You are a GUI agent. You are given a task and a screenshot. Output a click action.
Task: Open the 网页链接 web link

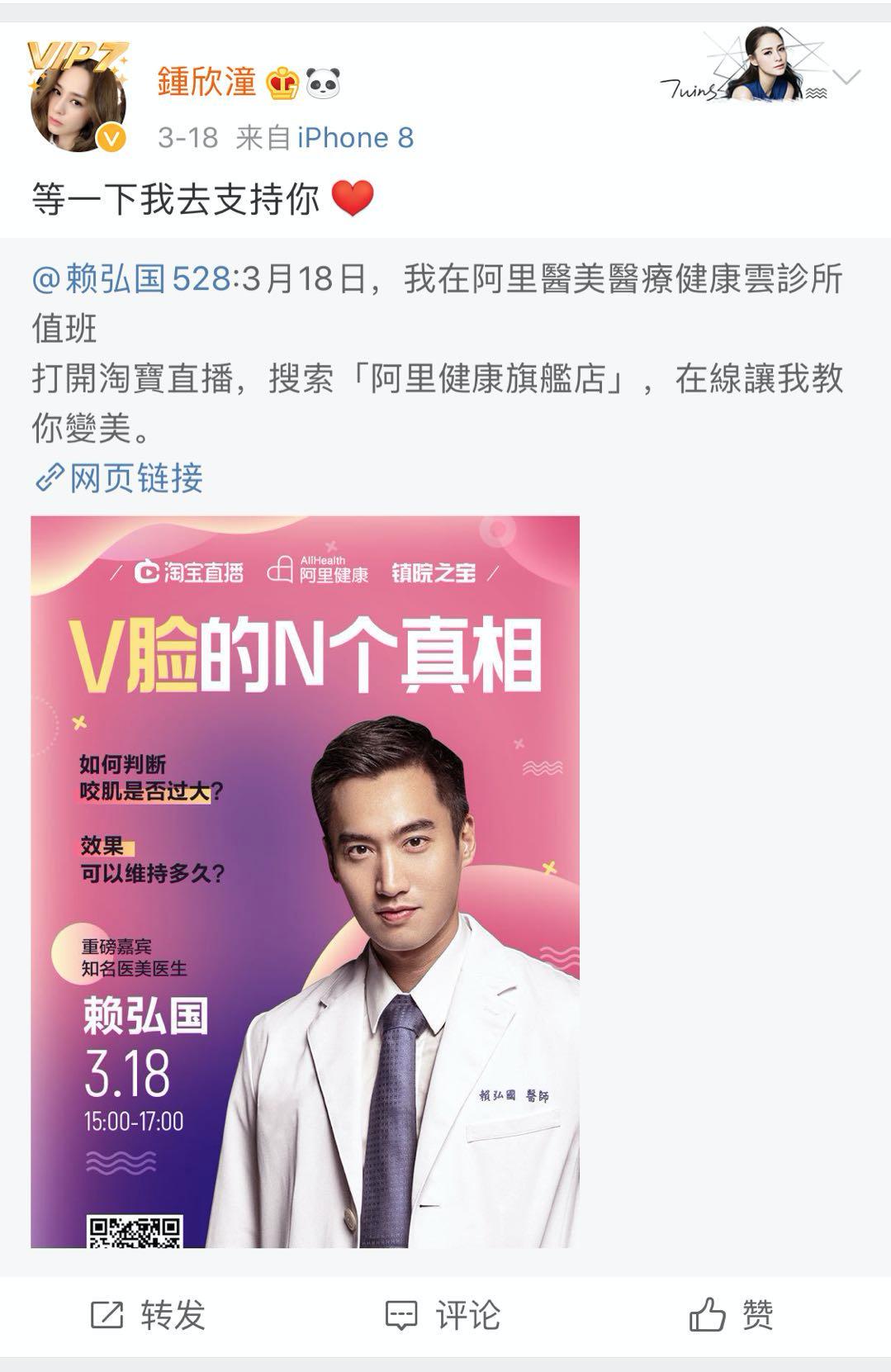tap(120, 478)
